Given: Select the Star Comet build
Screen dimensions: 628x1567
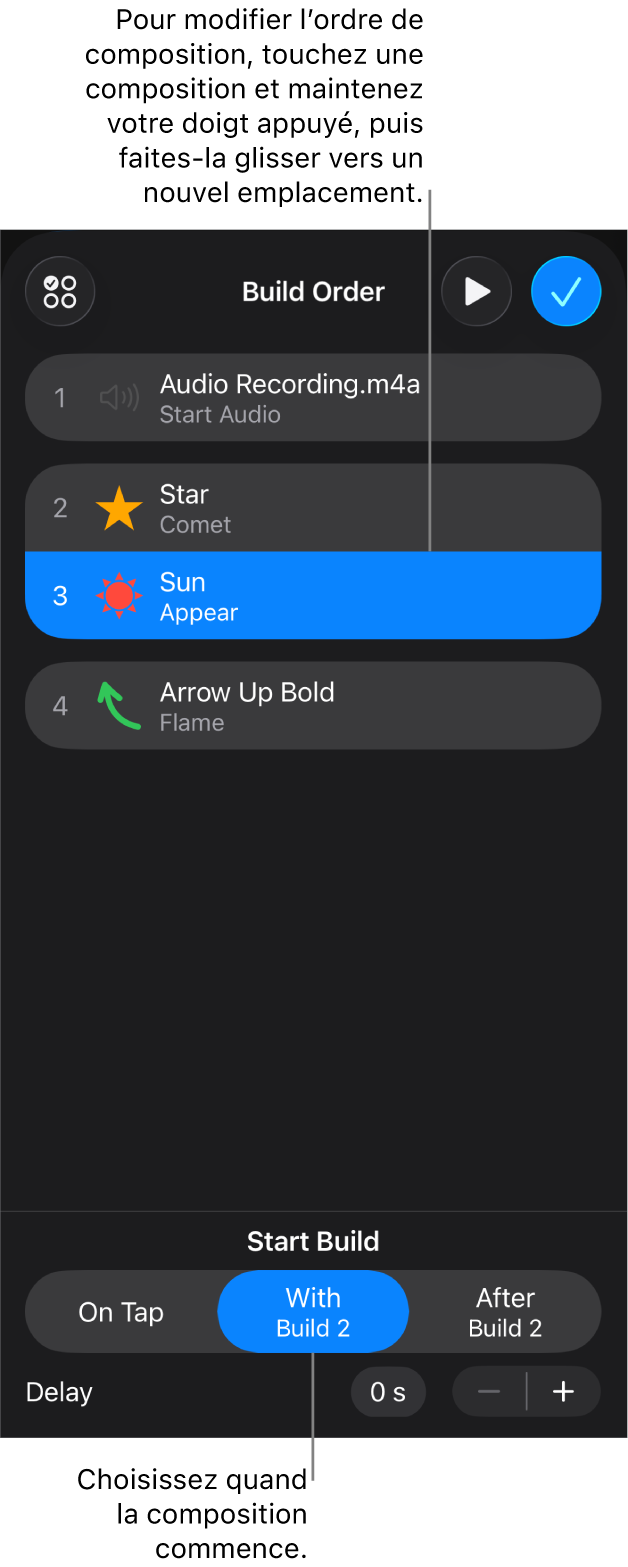Looking at the screenshot, I should pyautogui.click(x=312, y=508).
